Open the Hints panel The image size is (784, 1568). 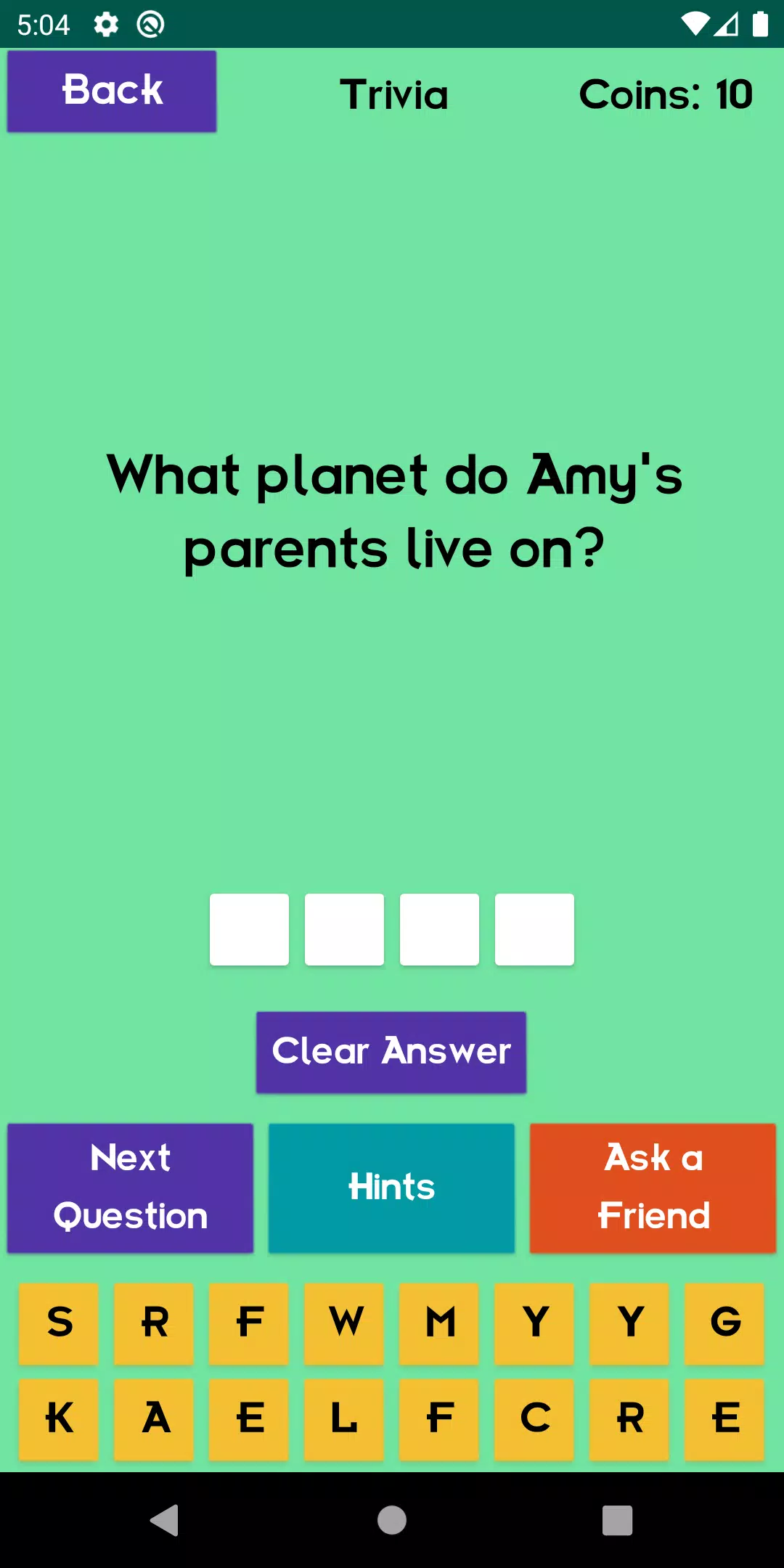point(391,1188)
